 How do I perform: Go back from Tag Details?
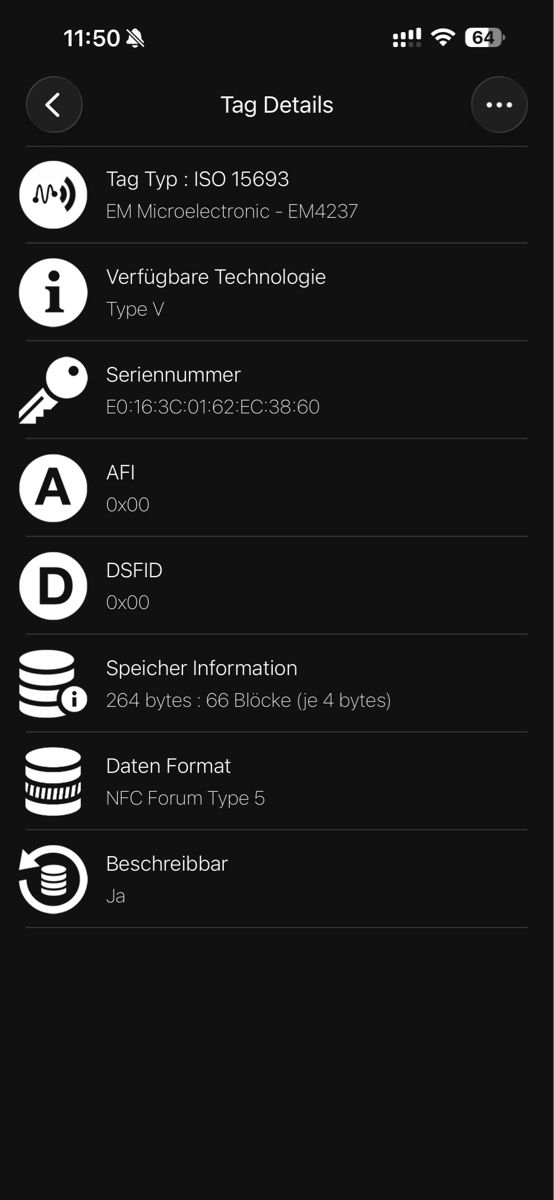tap(54, 105)
